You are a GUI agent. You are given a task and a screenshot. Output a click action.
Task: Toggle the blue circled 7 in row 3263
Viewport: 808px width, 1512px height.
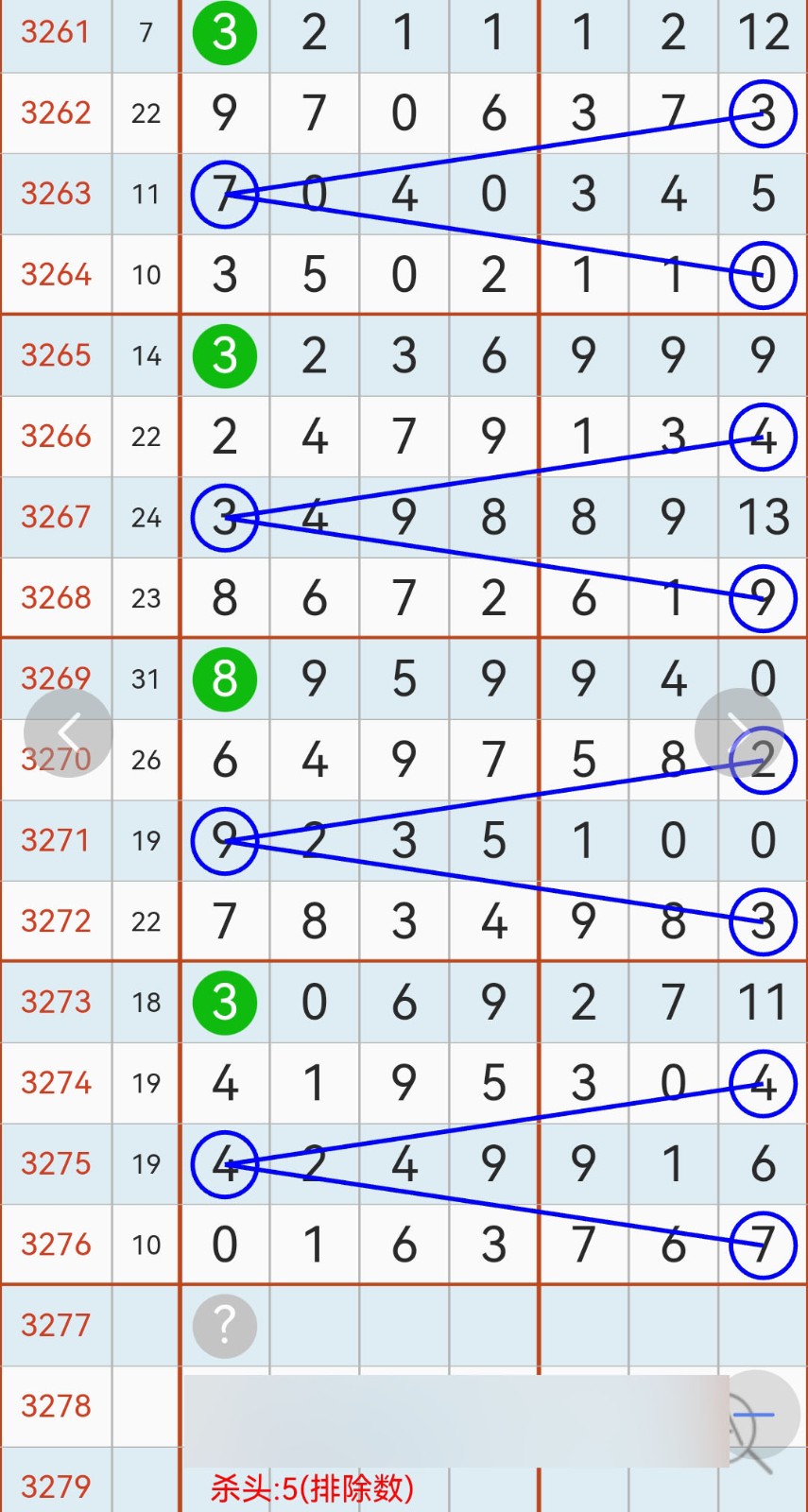tap(224, 194)
